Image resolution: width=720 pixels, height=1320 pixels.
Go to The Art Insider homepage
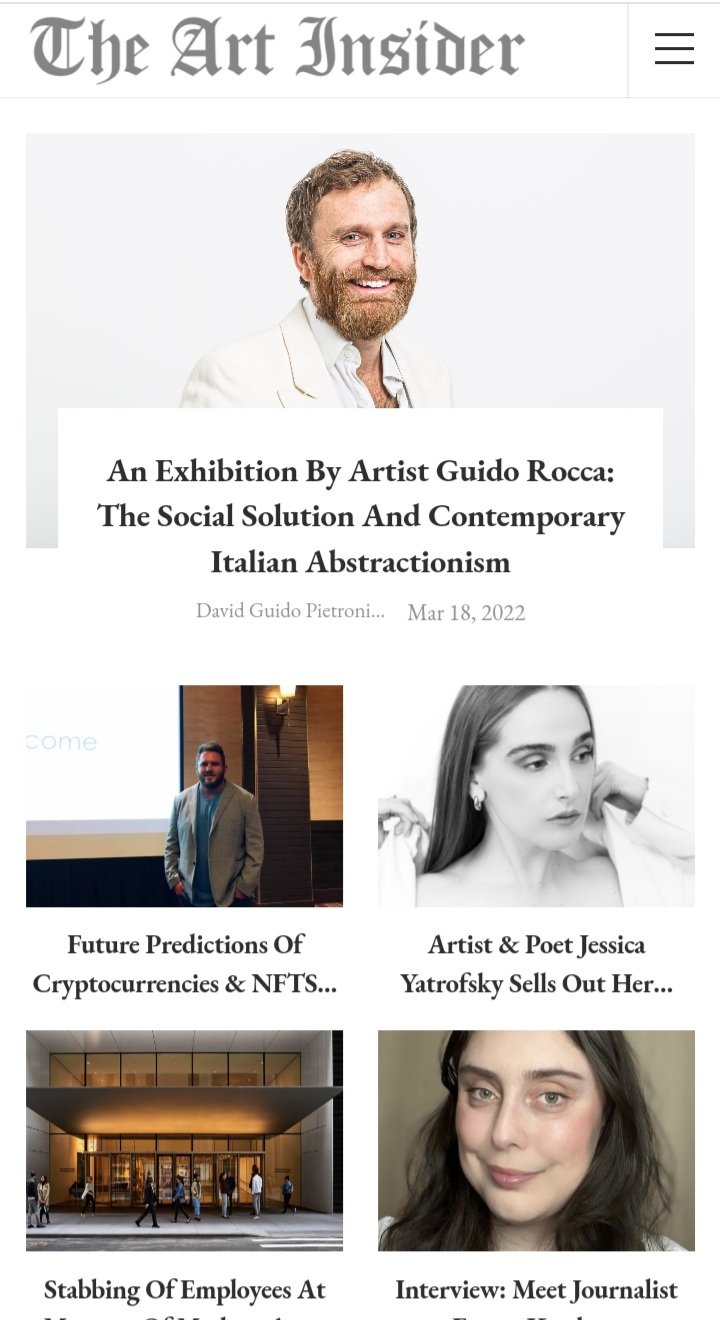coord(277,48)
